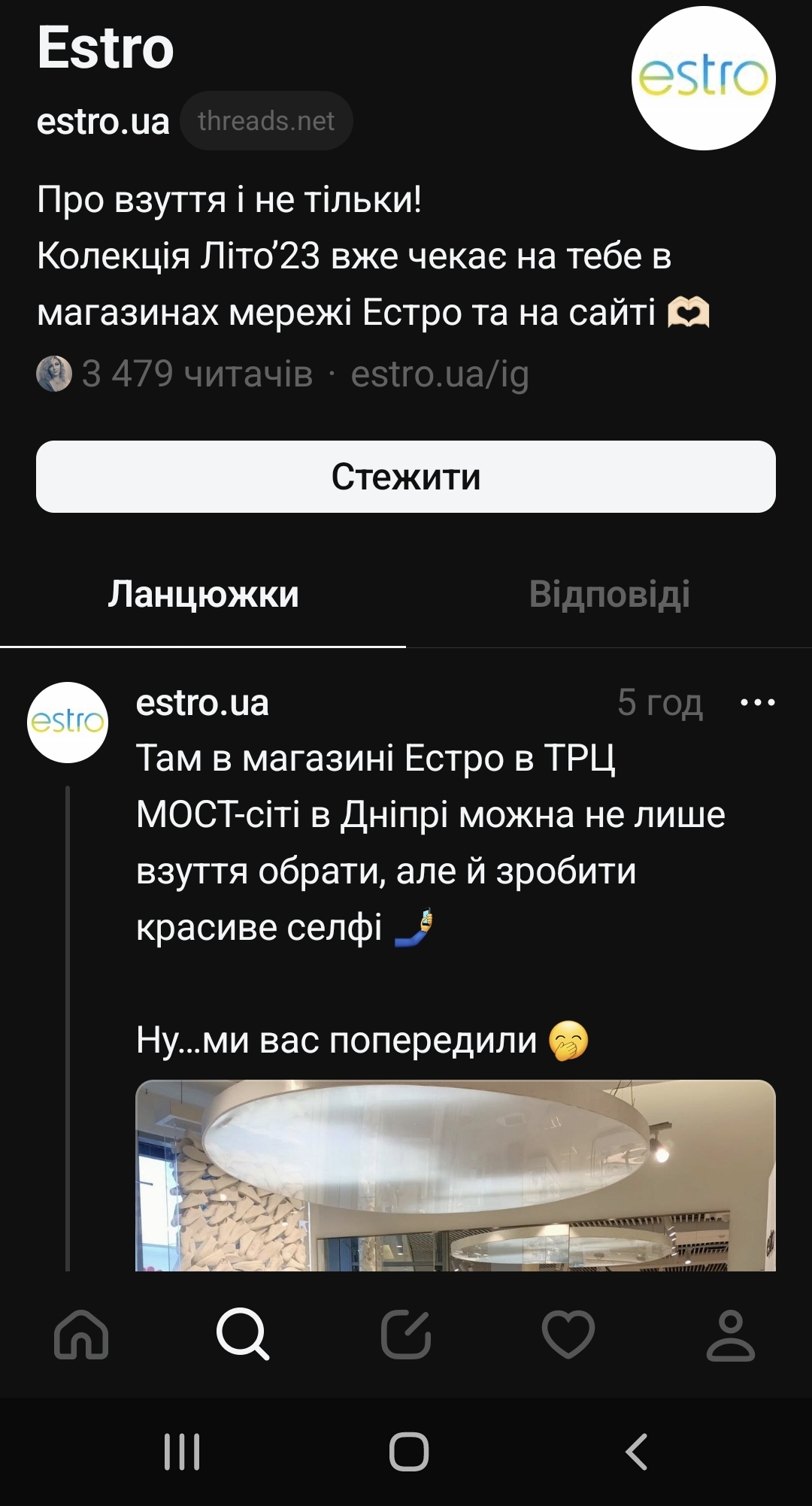Viewport: 812px width, 1506px height.
Task: Go to the home feed tab
Action: [x=81, y=1335]
